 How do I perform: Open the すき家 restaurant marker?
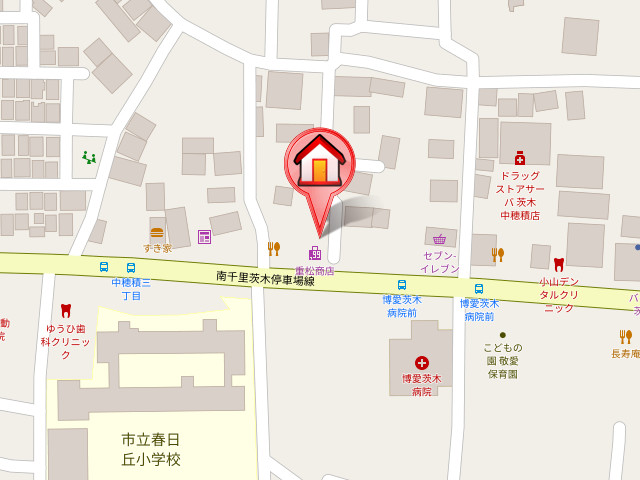157,233
